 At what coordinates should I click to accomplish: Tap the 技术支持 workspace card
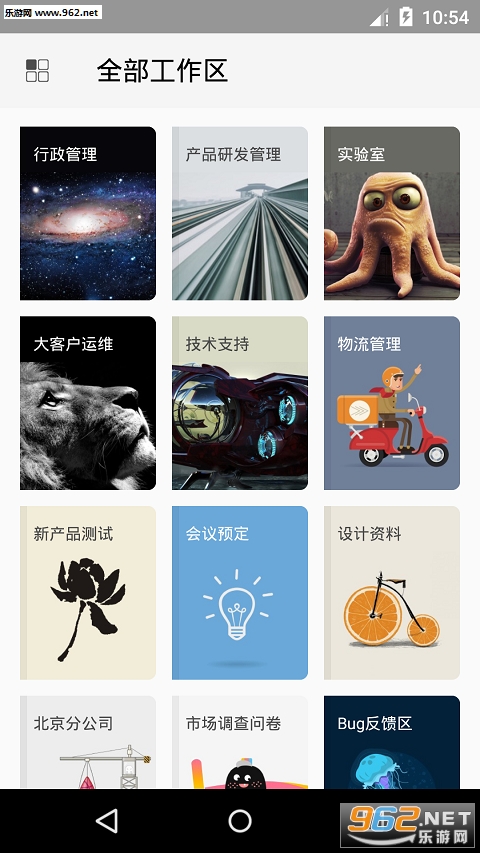coord(240,403)
